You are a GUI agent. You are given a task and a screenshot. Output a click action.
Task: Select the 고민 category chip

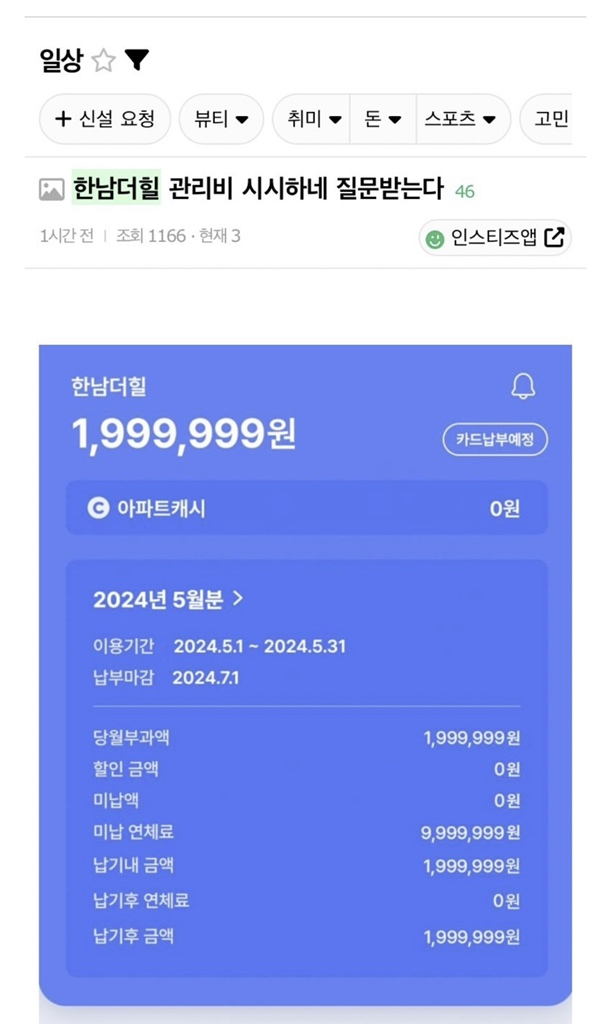click(x=551, y=120)
